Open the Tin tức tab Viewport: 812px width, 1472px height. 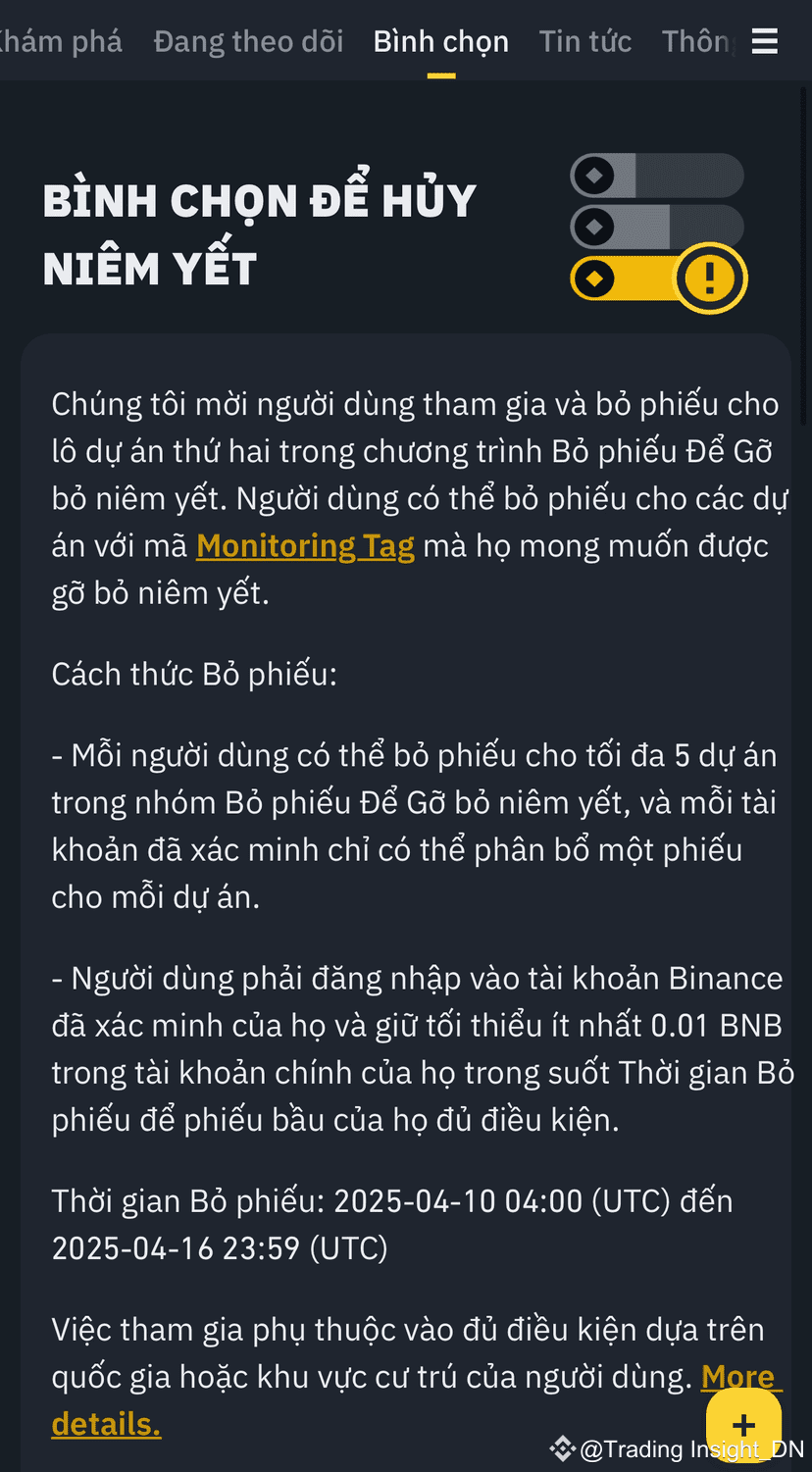[x=585, y=40]
